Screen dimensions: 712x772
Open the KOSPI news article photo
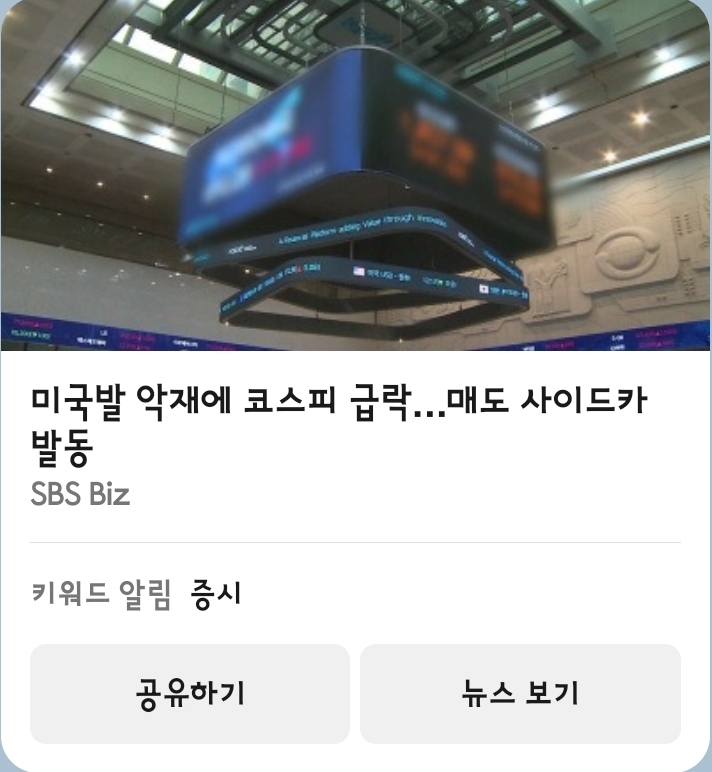click(356, 175)
